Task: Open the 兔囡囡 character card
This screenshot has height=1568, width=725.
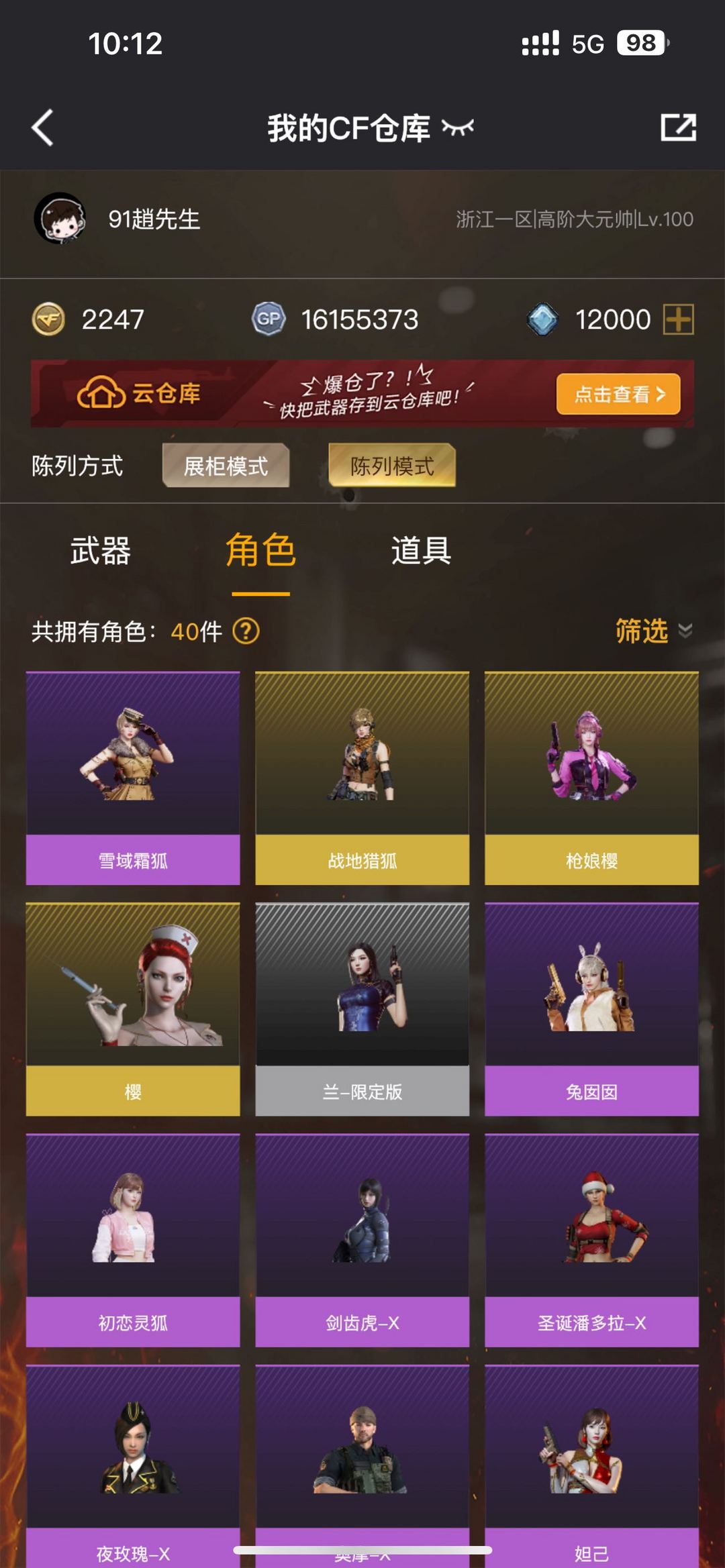Action: (x=591, y=1009)
